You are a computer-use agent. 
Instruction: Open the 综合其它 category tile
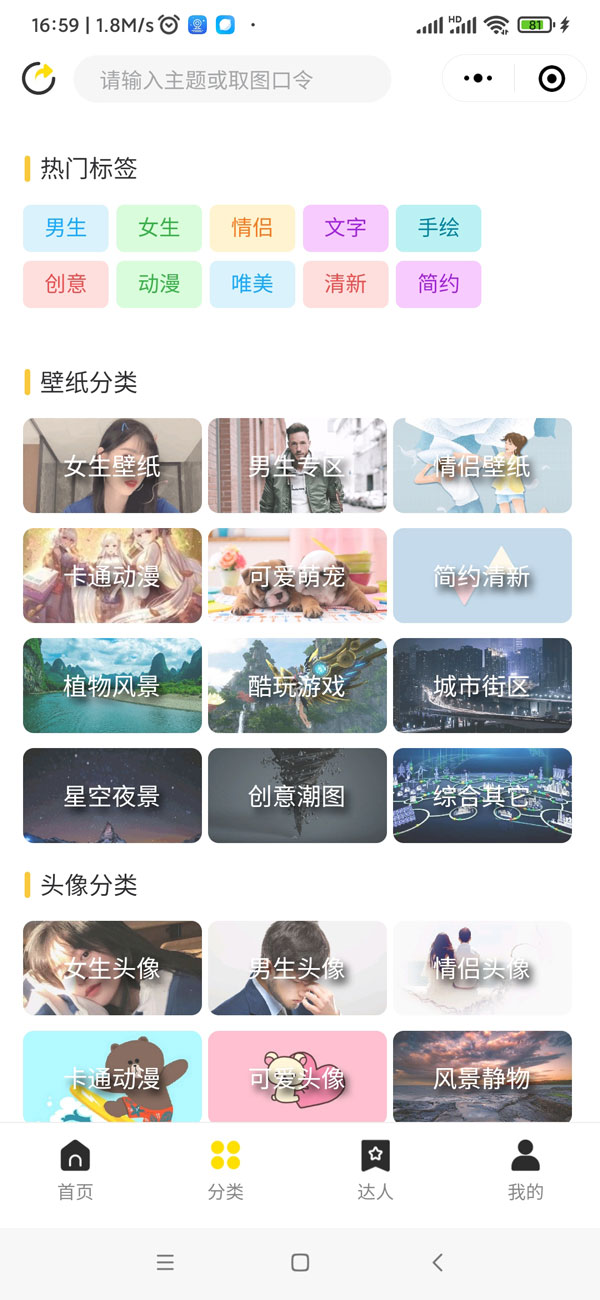click(482, 796)
